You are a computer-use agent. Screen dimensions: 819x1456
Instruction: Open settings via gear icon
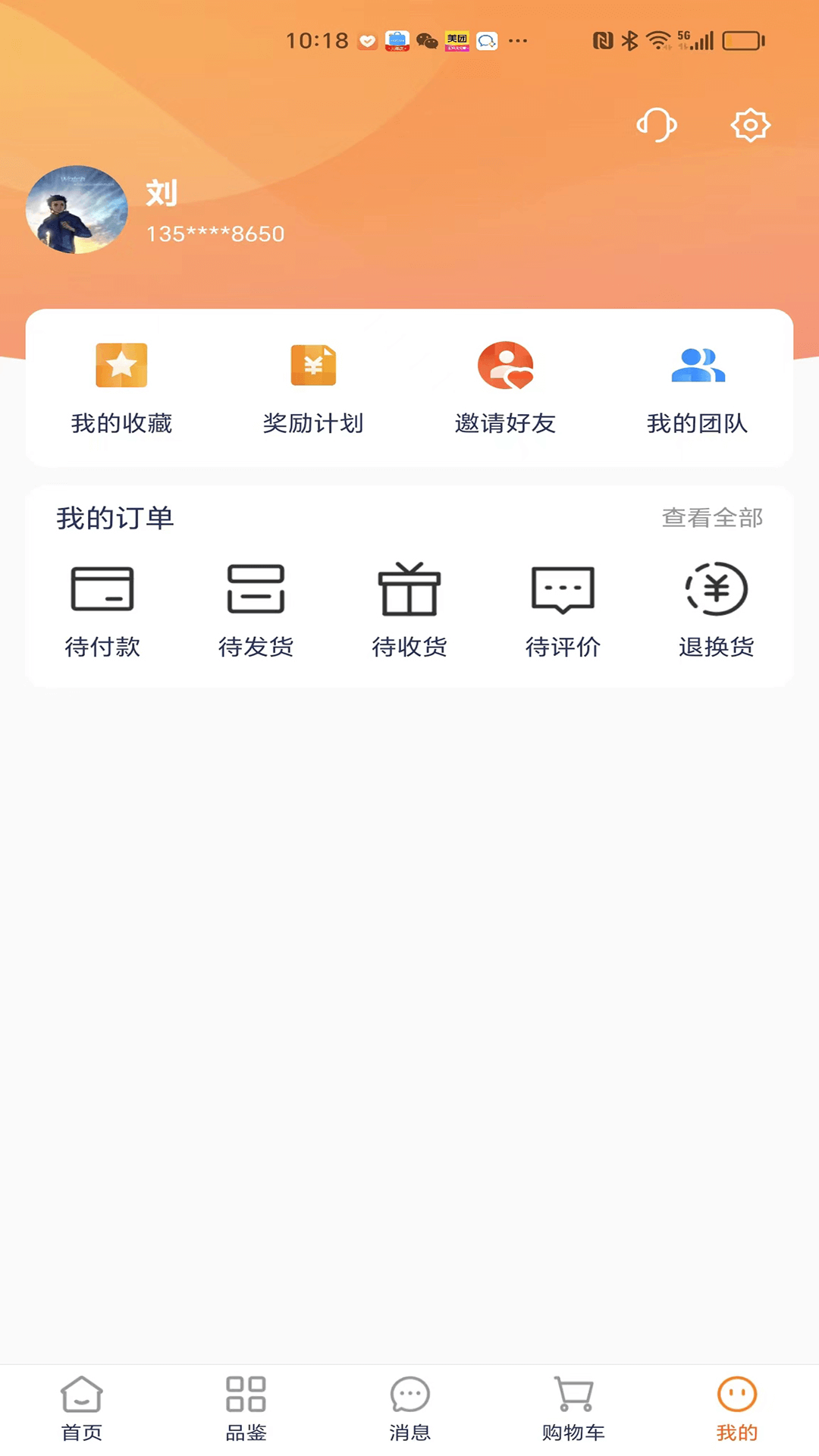click(x=749, y=125)
